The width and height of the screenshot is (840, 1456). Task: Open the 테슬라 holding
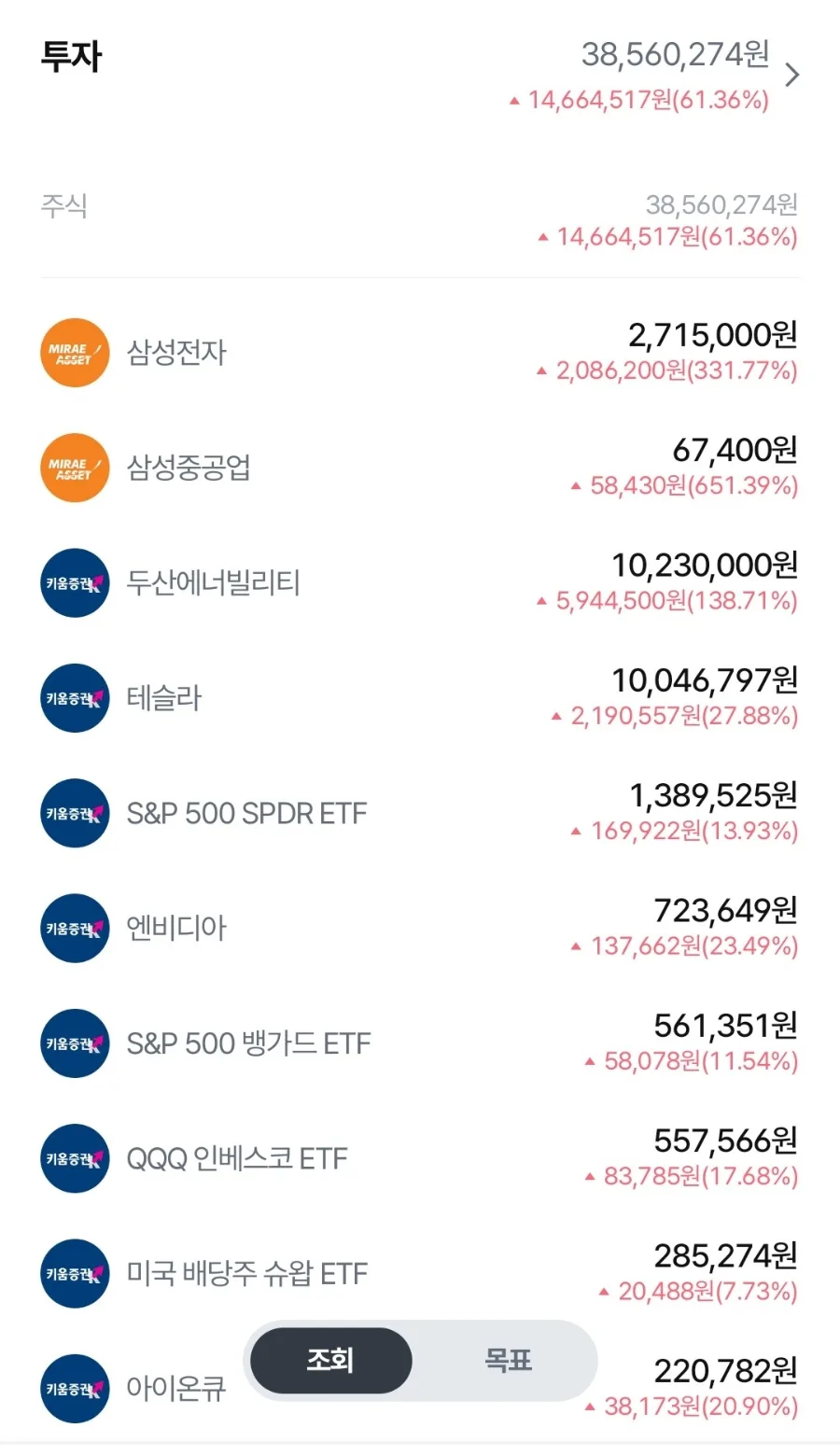pyautogui.click(x=420, y=698)
